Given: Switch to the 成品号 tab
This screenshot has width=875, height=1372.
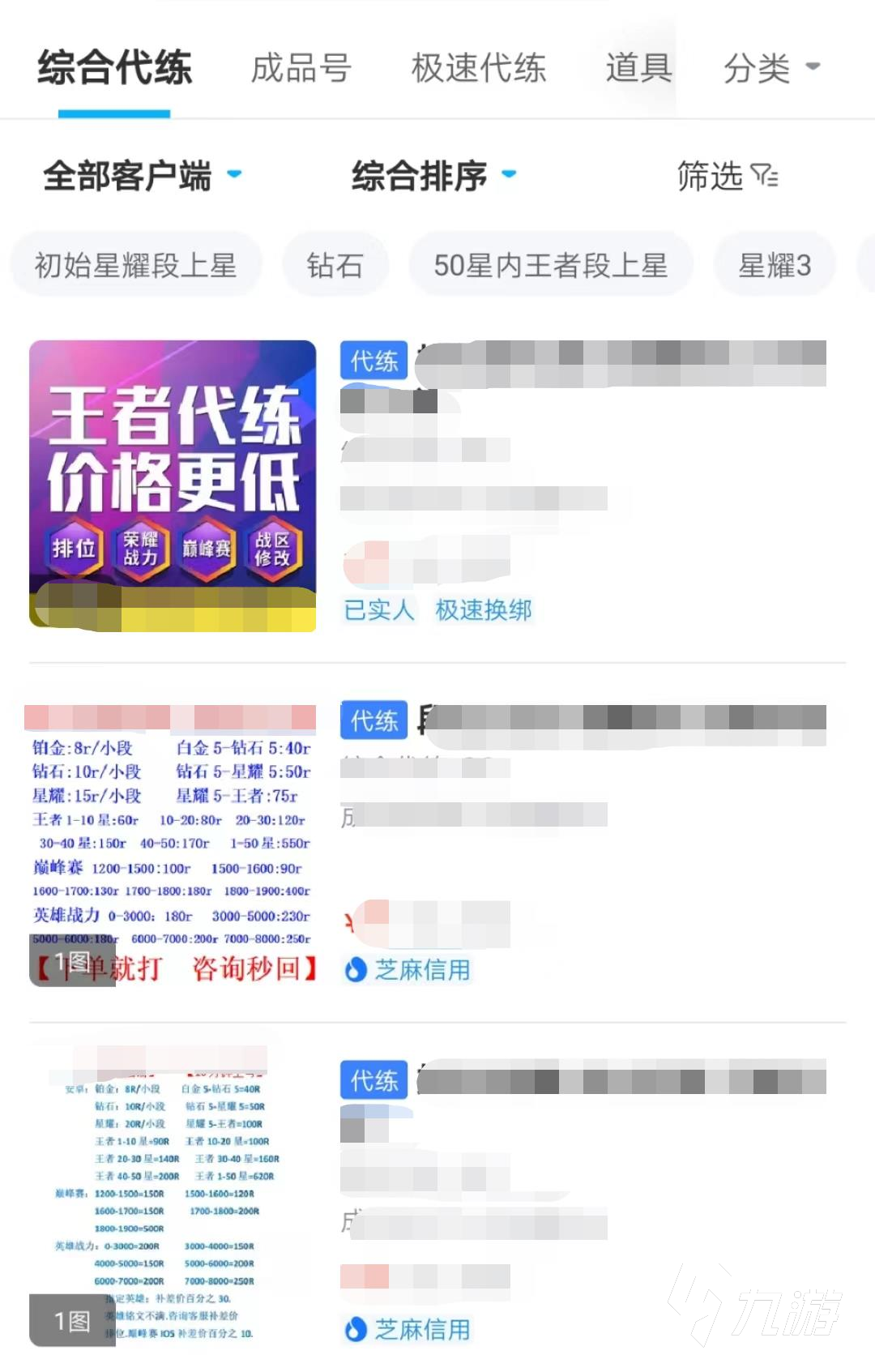Looking at the screenshot, I should 301,68.
